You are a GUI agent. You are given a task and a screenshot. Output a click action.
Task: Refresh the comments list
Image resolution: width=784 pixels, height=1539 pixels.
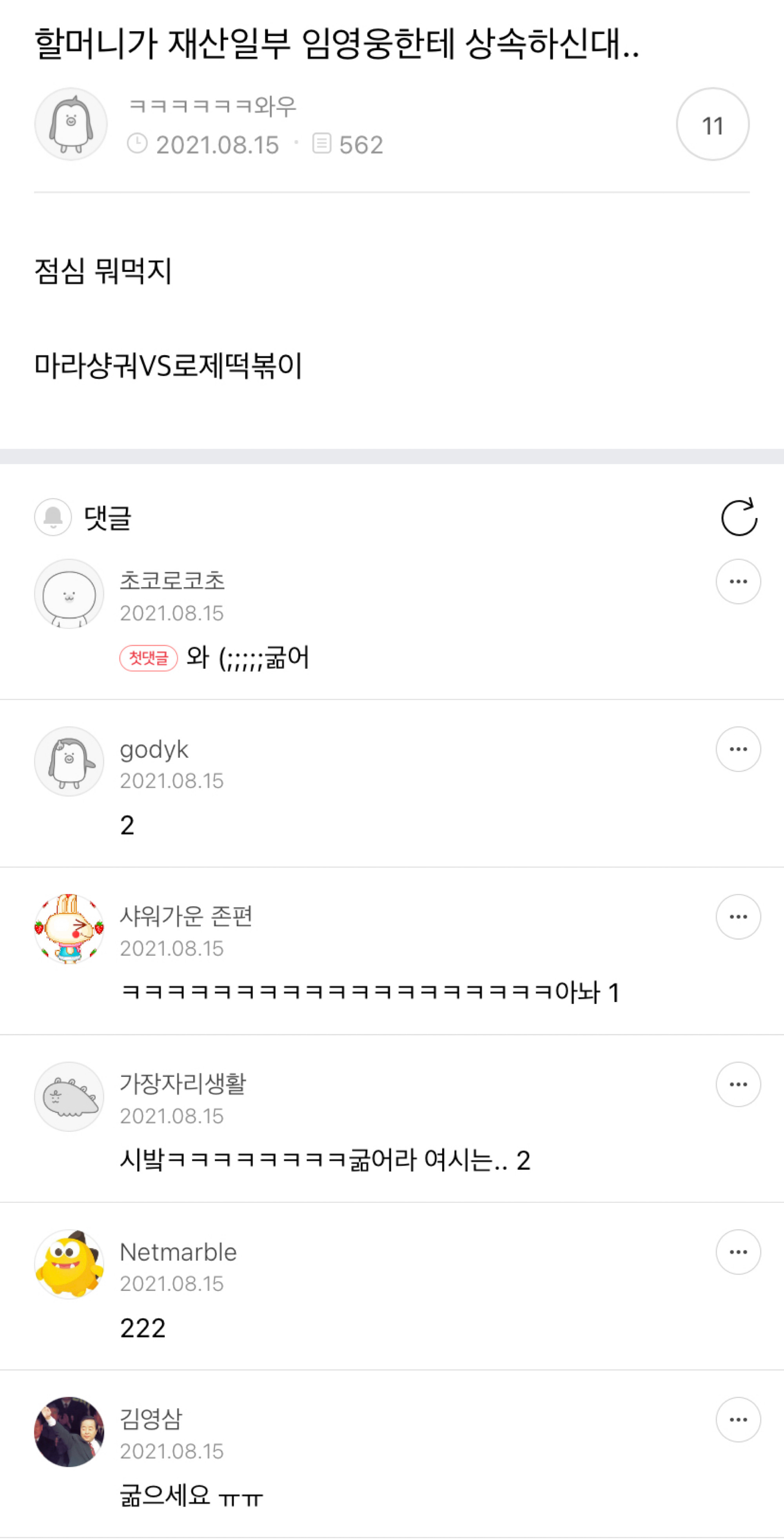739,517
